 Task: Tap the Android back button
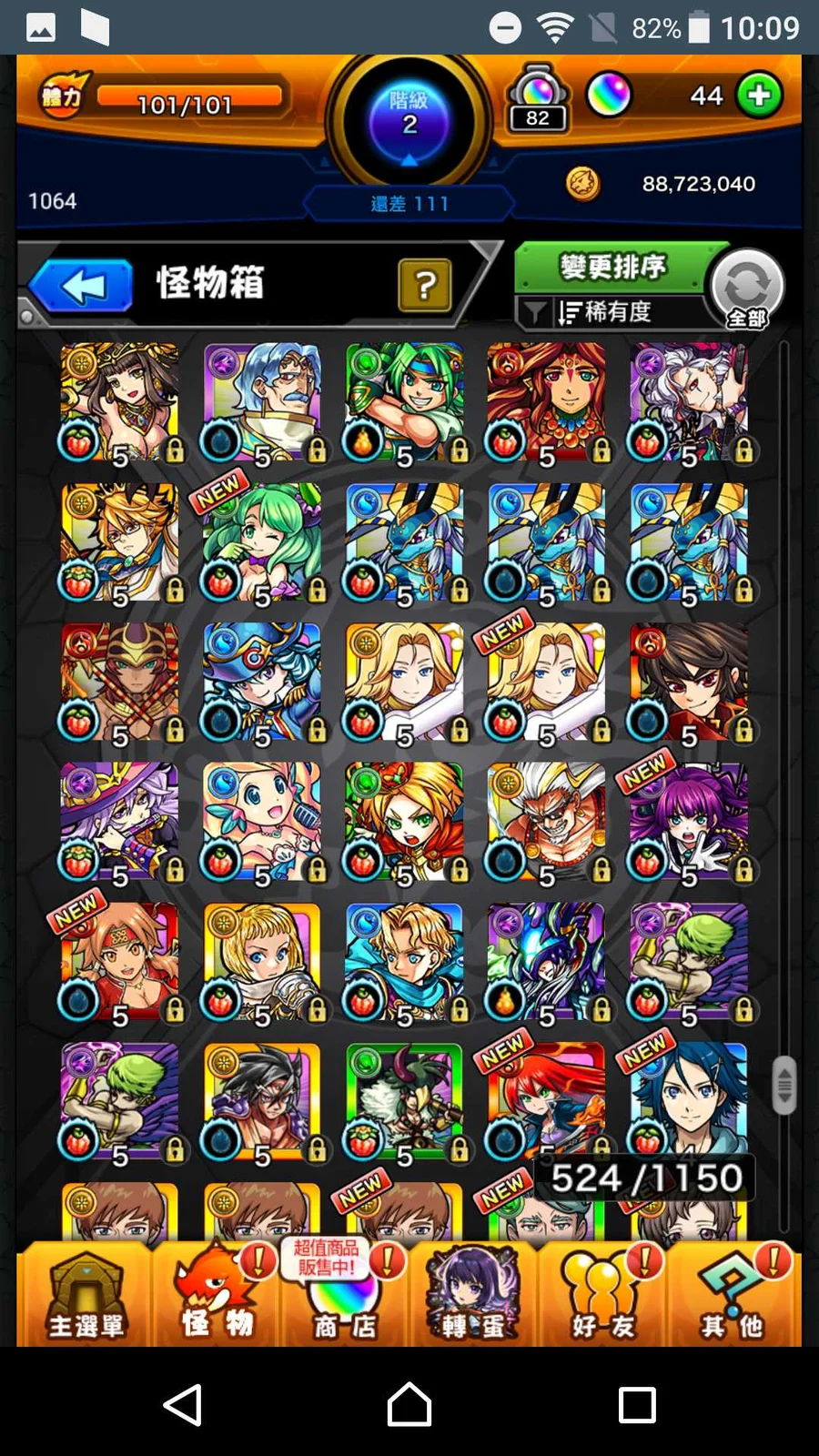pyautogui.click(x=183, y=1404)
